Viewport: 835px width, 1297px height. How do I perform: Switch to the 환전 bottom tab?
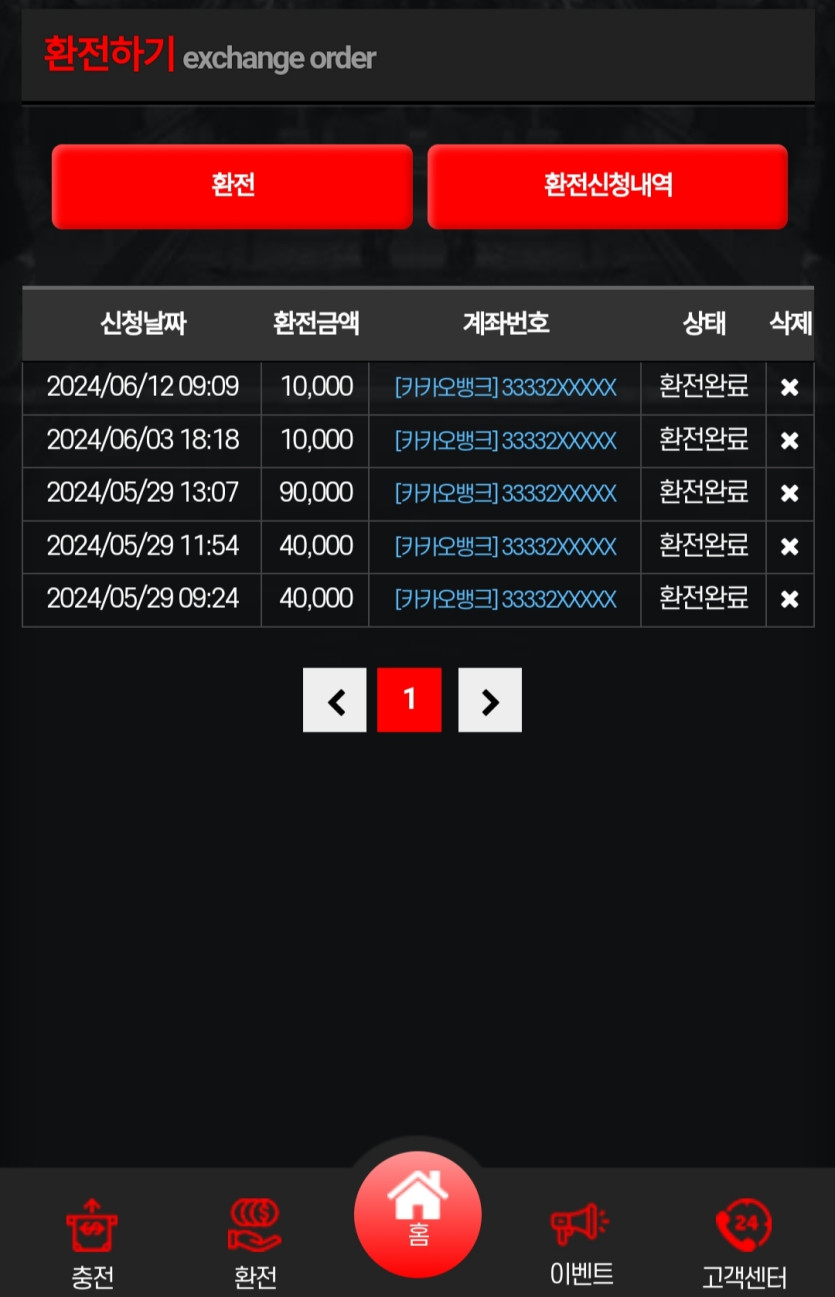coord(254,1242)
